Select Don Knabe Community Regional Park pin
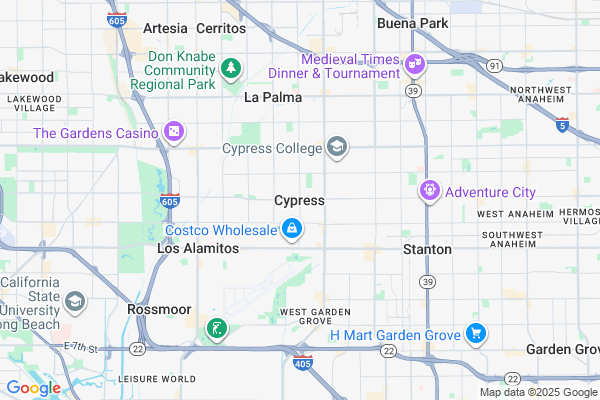This screenshot has width=600, height=400. click(x=232, y=68)
